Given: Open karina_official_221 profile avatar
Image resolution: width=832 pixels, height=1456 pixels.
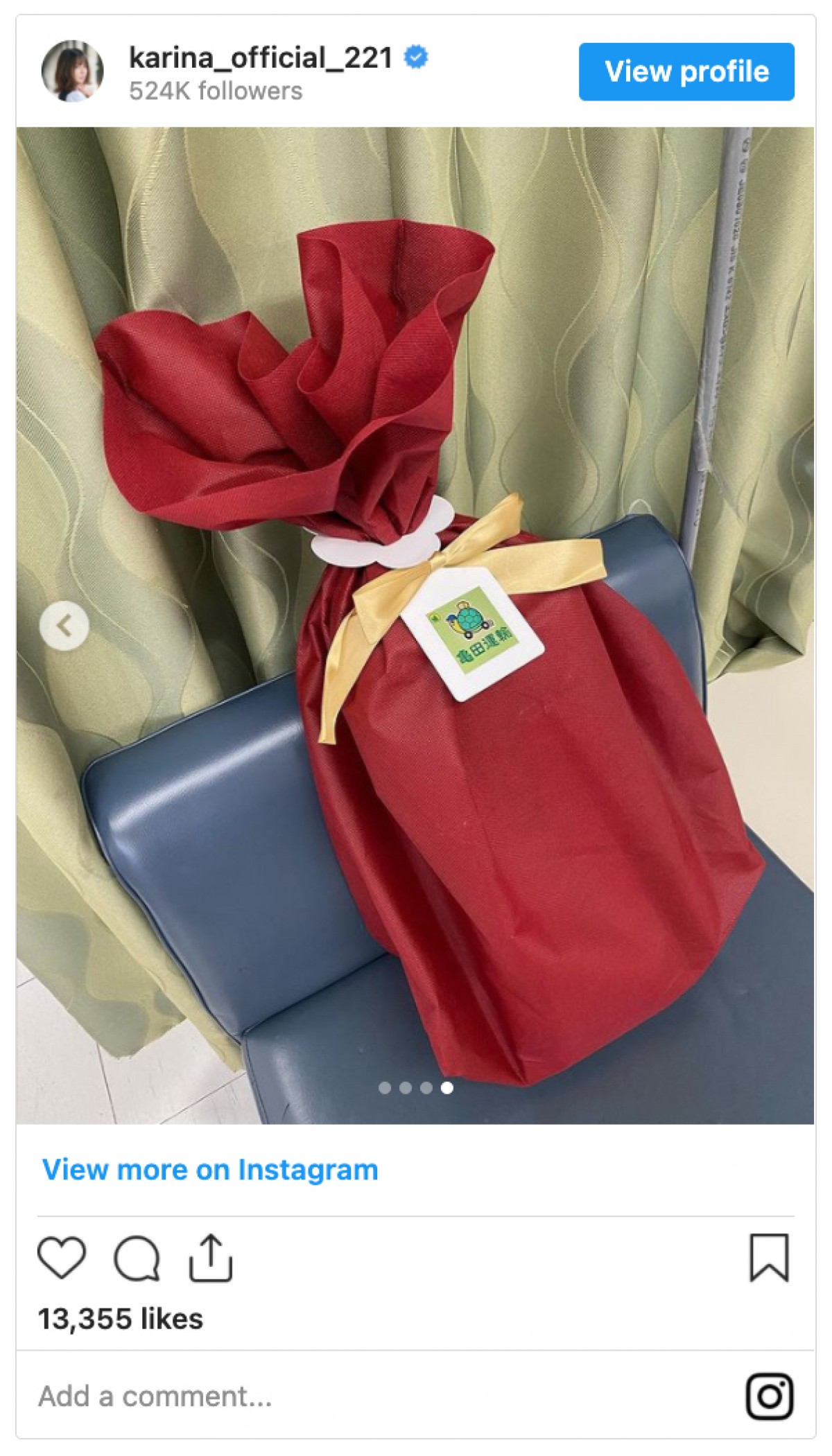Looking at the screenshot, I should tap(72, 71).
